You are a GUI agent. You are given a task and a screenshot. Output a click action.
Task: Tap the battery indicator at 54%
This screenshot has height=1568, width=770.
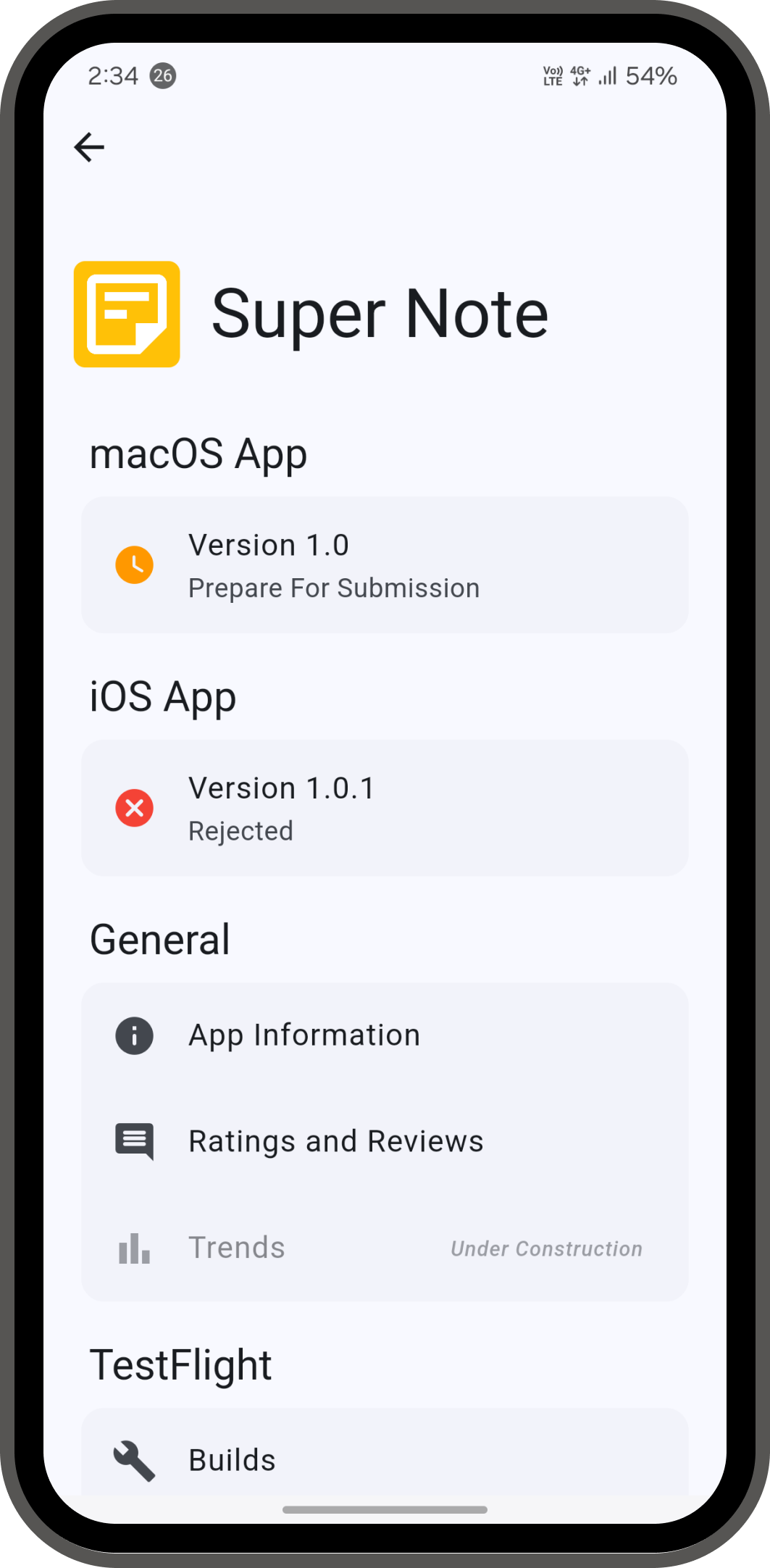(651, 75)
